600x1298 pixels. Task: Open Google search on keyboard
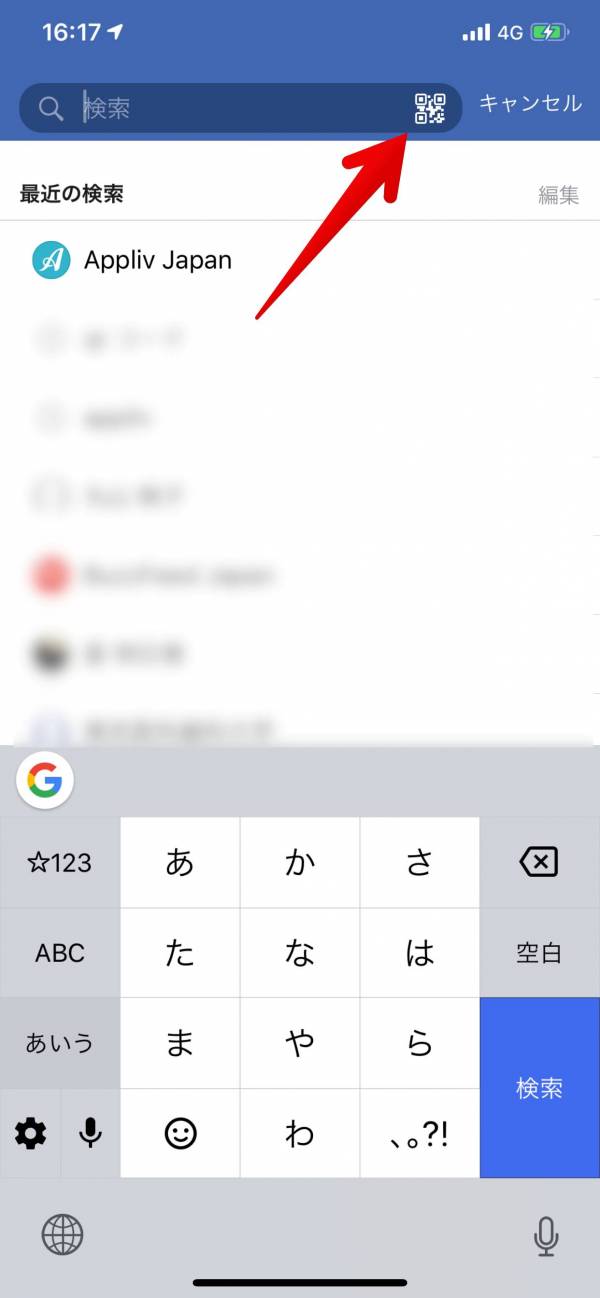coord(45,780)
